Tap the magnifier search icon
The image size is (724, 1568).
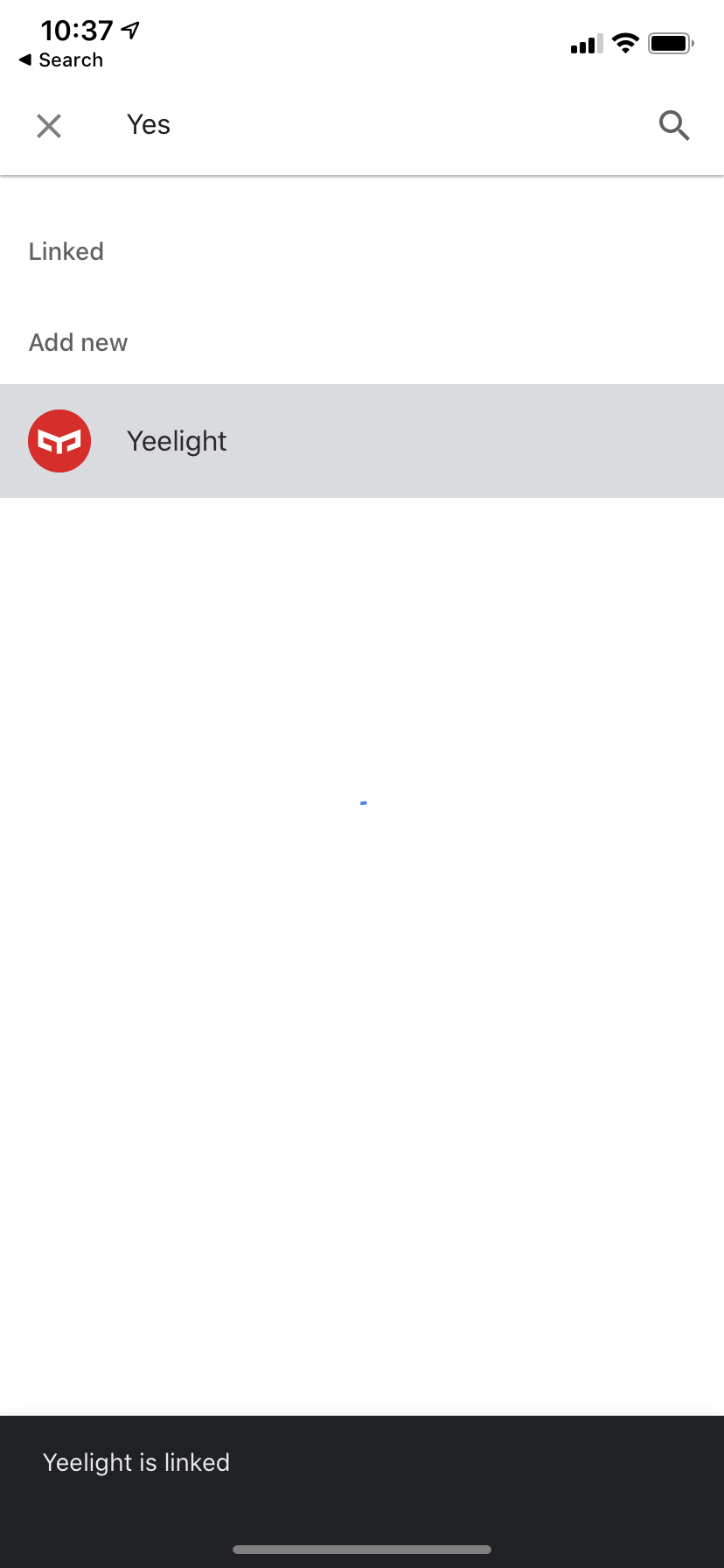(674, 126)
